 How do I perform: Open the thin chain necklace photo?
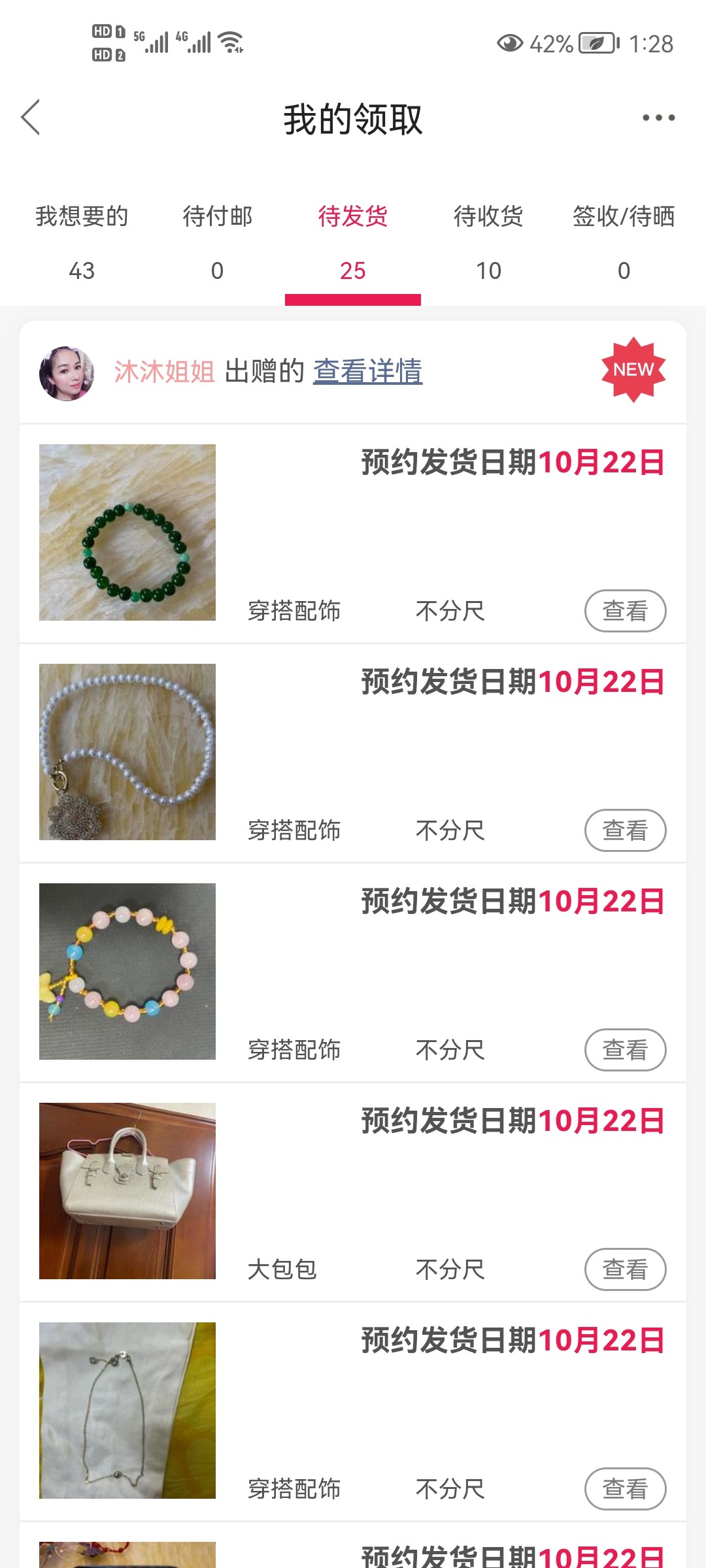[x=127, y=1411]
